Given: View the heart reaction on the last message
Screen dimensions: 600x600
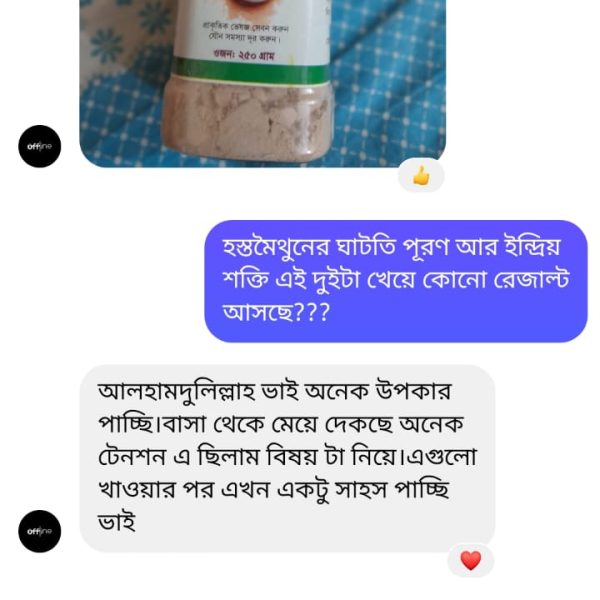Looking at the screenshot, I should pyautogui.click(x=470, y=561).
